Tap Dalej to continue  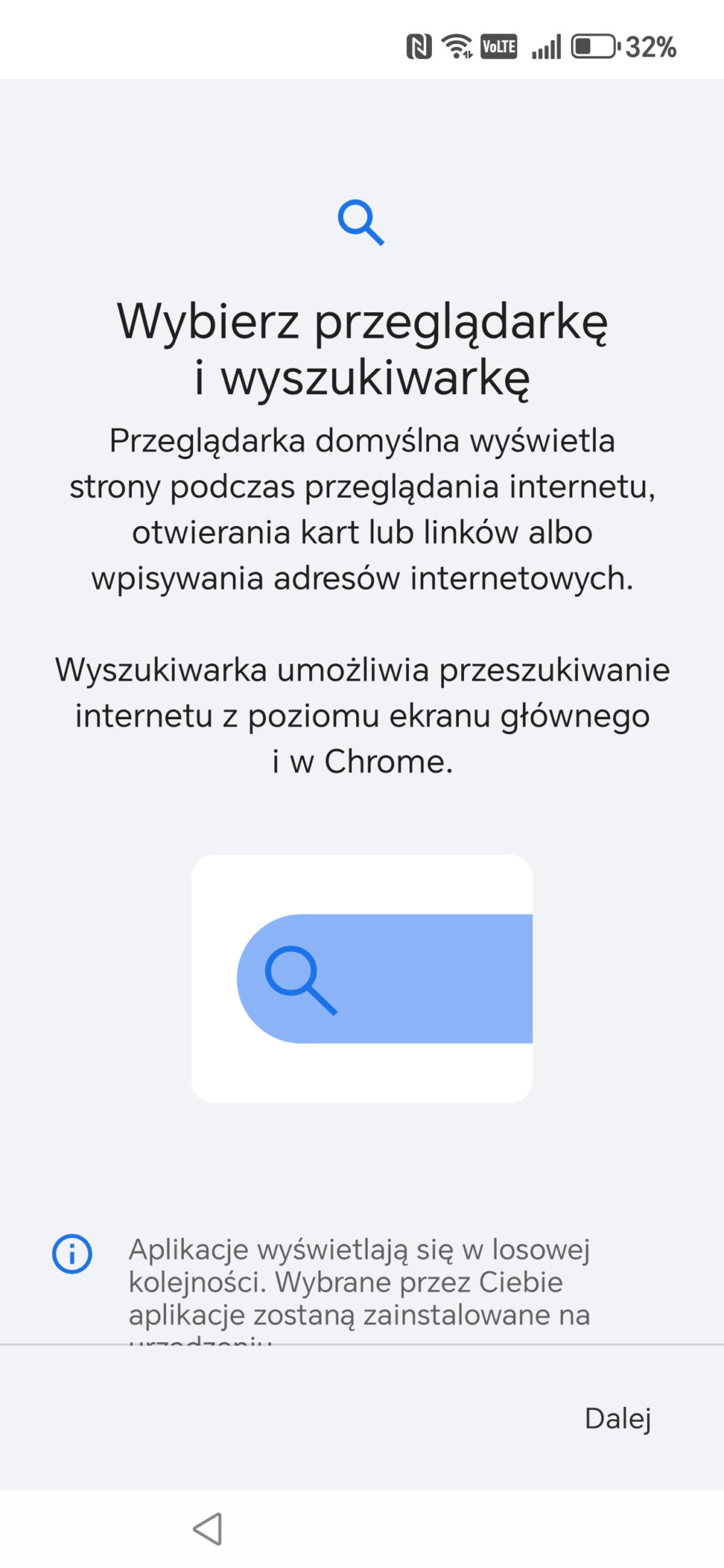pyautogui.click(x=618, y=1418)
